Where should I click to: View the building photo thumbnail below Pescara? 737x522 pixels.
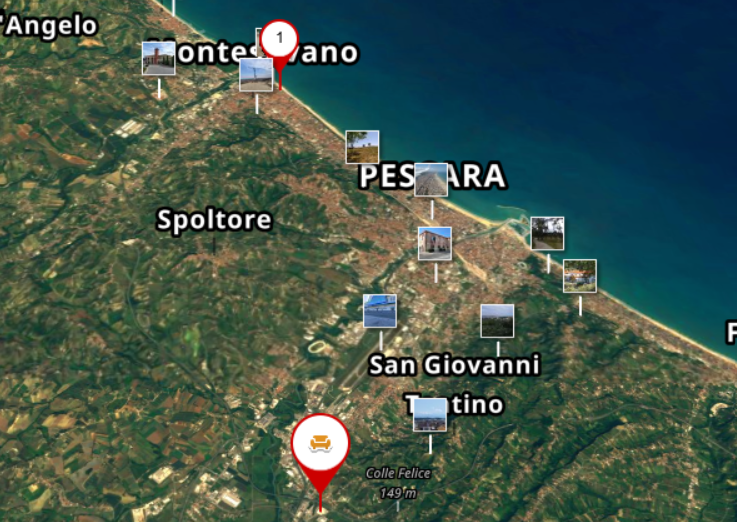coord(434,243)
